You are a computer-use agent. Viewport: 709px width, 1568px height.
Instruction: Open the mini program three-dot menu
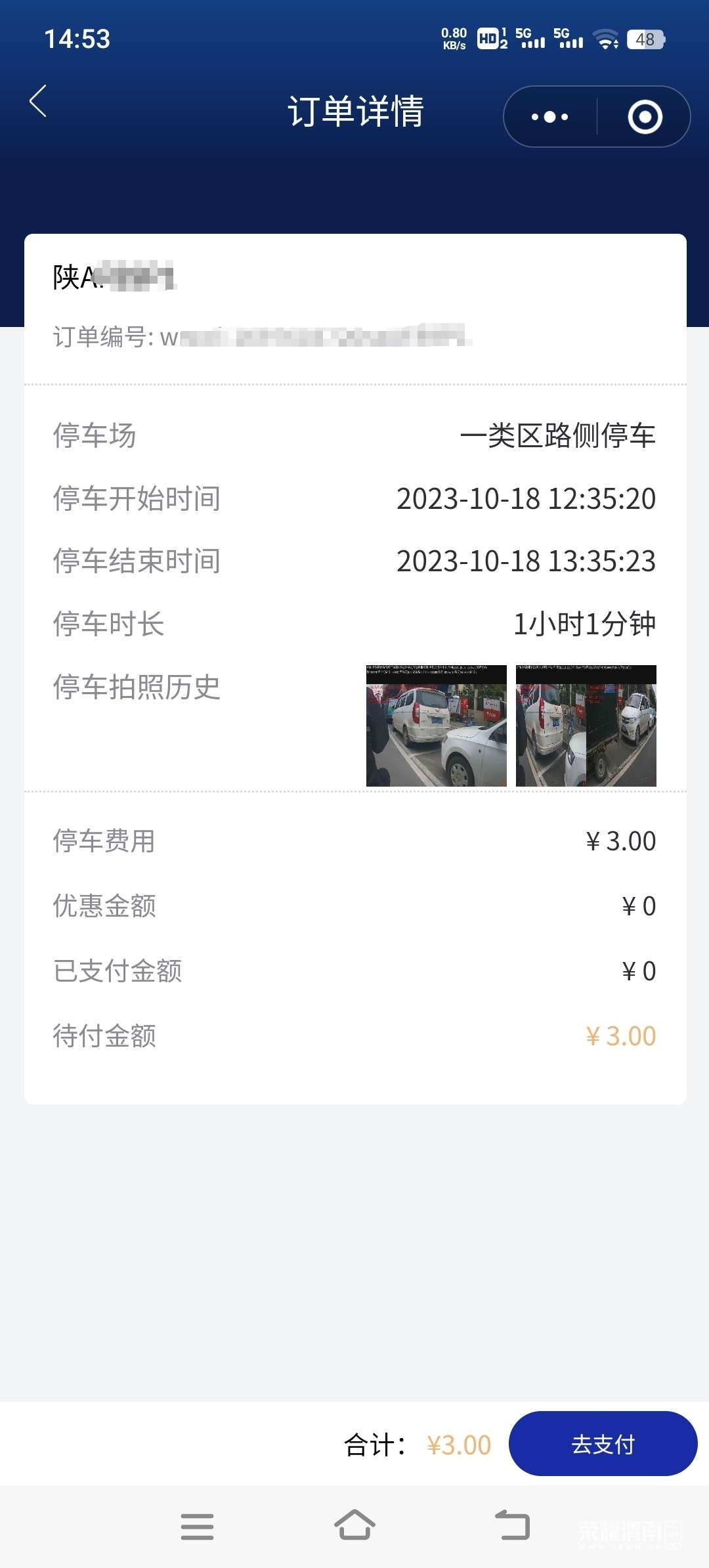pos(550,117)
